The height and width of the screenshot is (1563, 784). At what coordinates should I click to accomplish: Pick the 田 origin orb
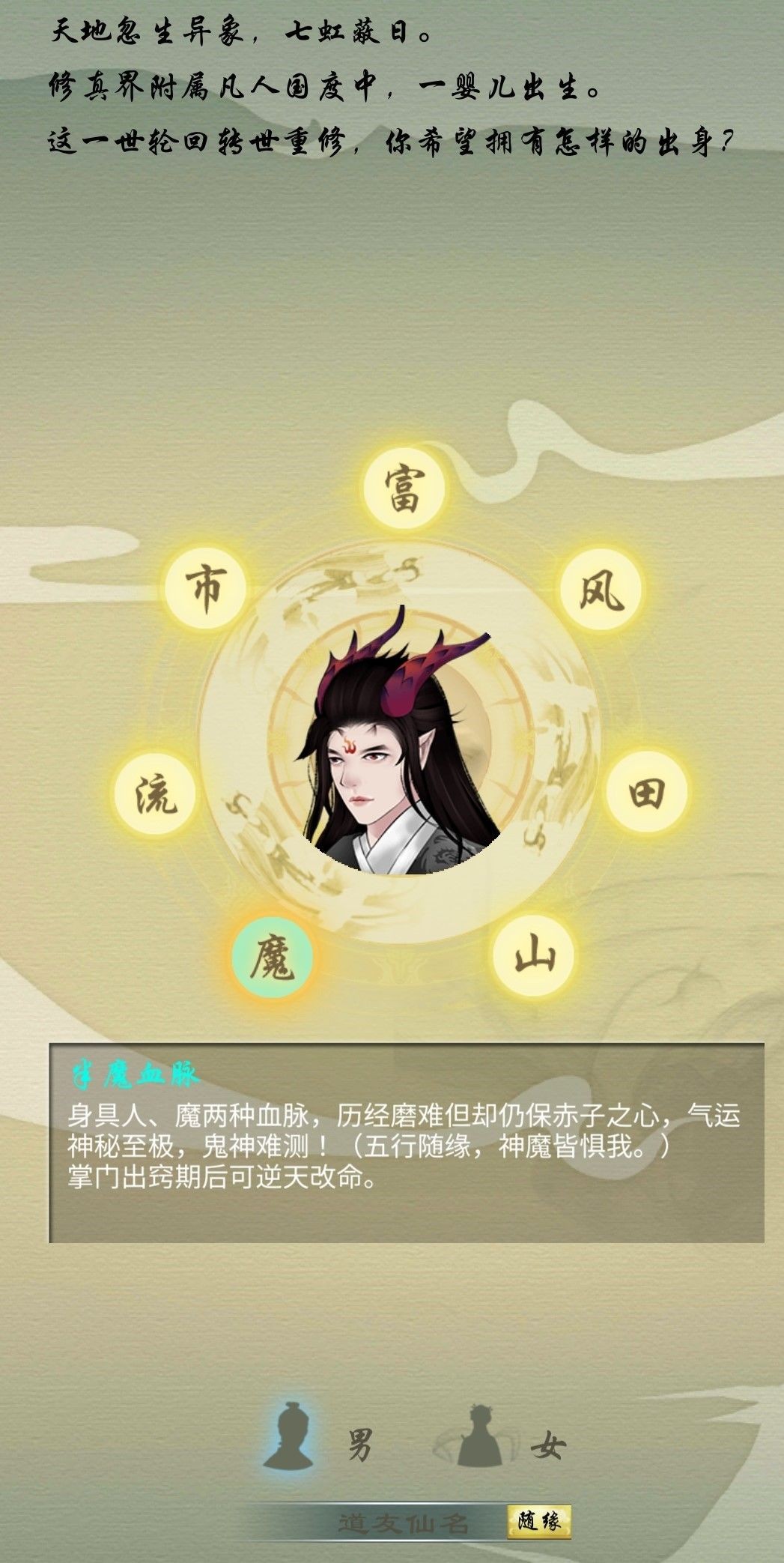pos(646,793)
